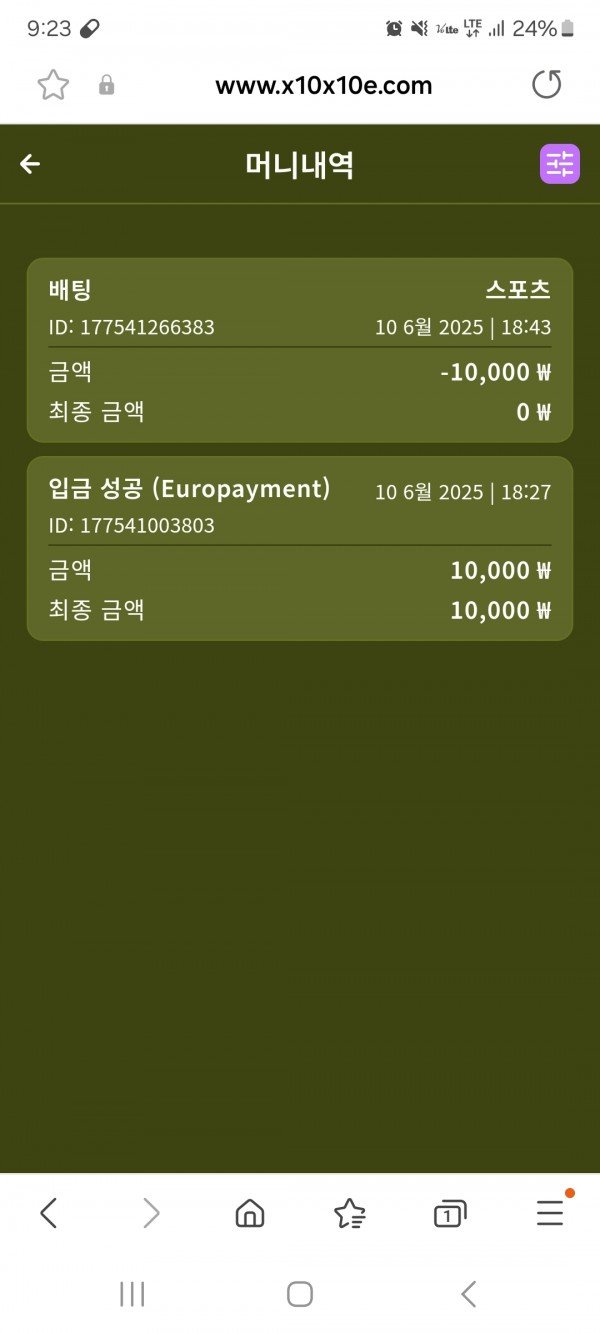This screenshot has width=600, height=1333.
Task: Open the browser bookmarks list
Action: [349, 1213]
